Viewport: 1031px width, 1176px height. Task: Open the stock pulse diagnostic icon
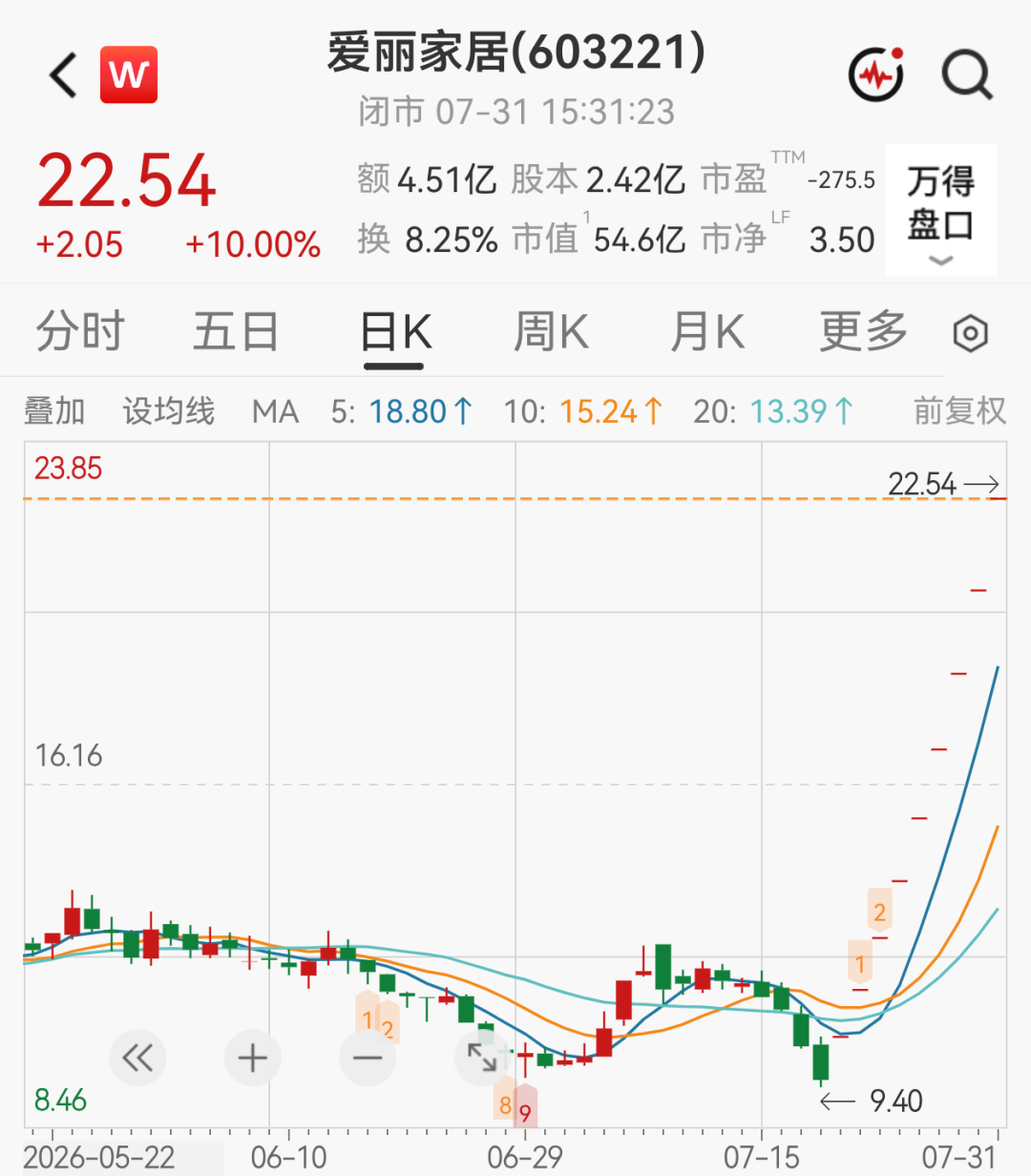[876, 74]
